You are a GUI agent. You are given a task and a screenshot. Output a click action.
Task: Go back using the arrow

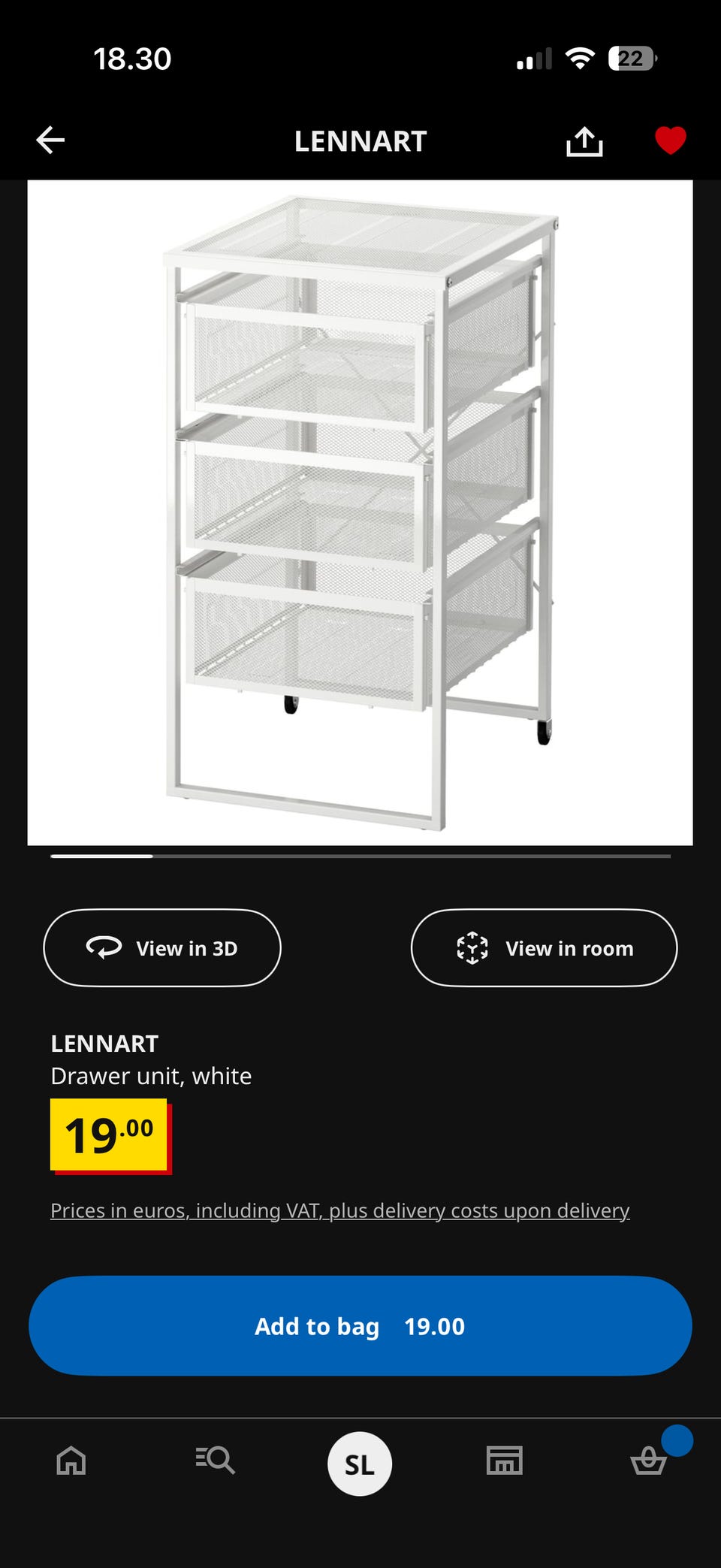pos(50,140)
